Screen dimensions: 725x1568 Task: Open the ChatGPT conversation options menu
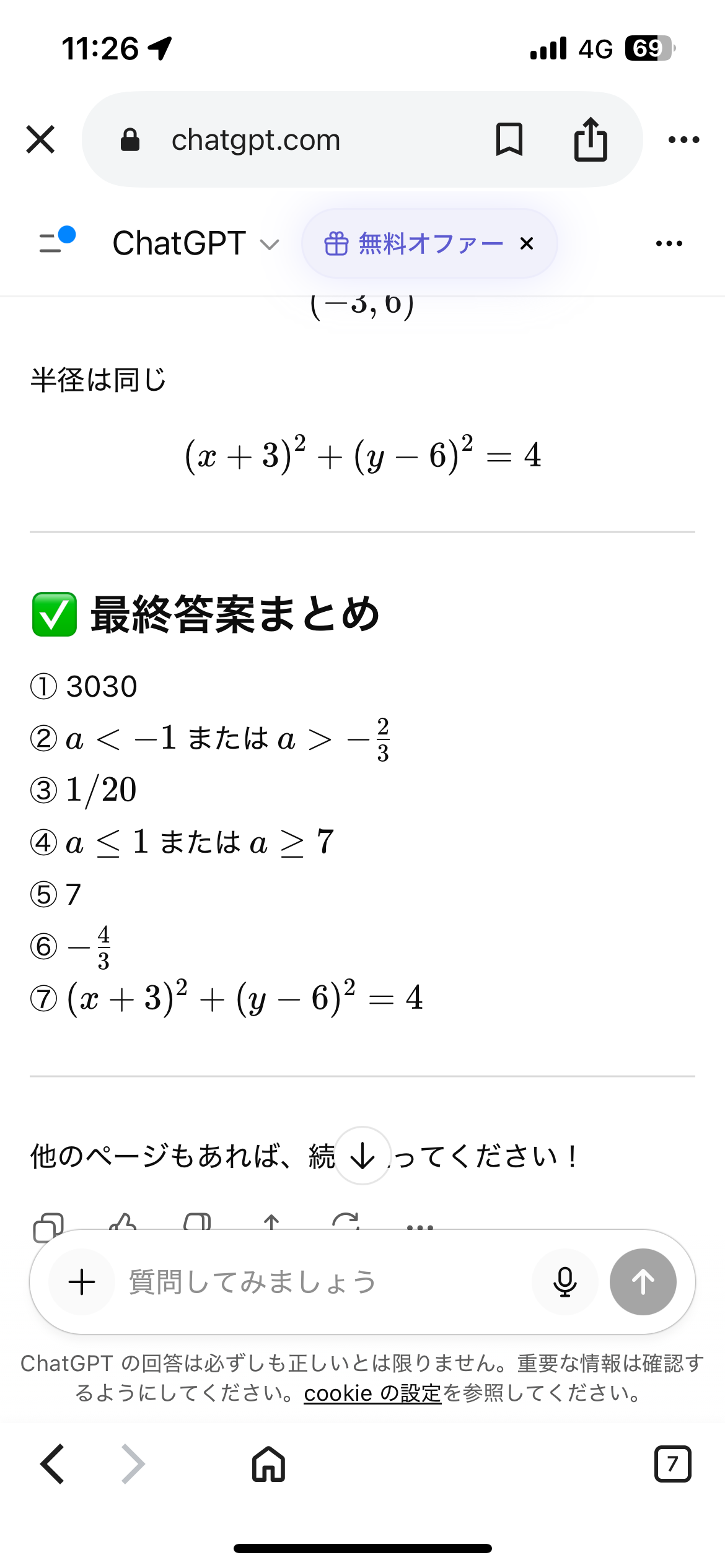pos(669,243)
